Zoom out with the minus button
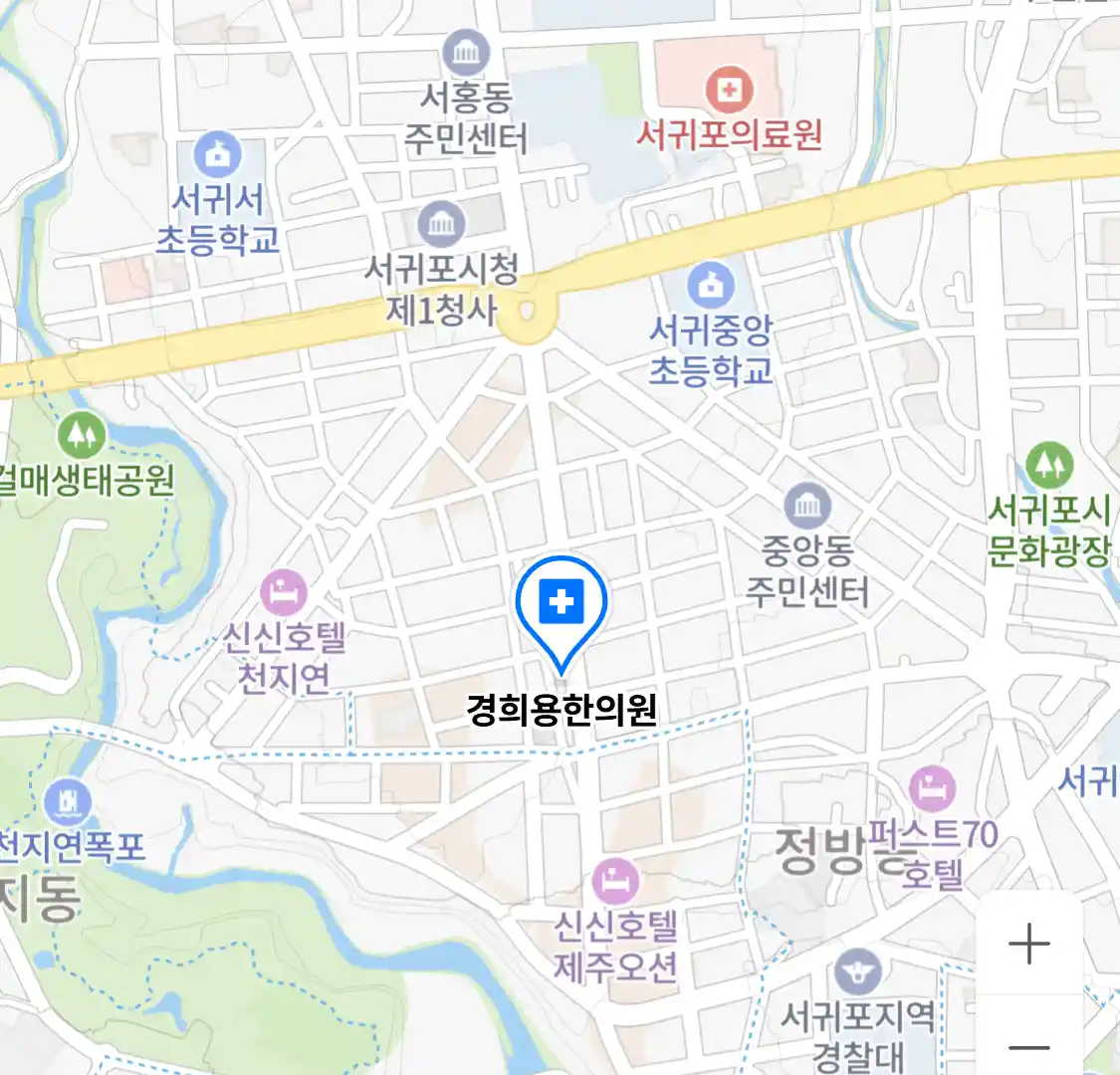Image resolution: width=1120 pixels, height=1075 pixels. 1029,1046
